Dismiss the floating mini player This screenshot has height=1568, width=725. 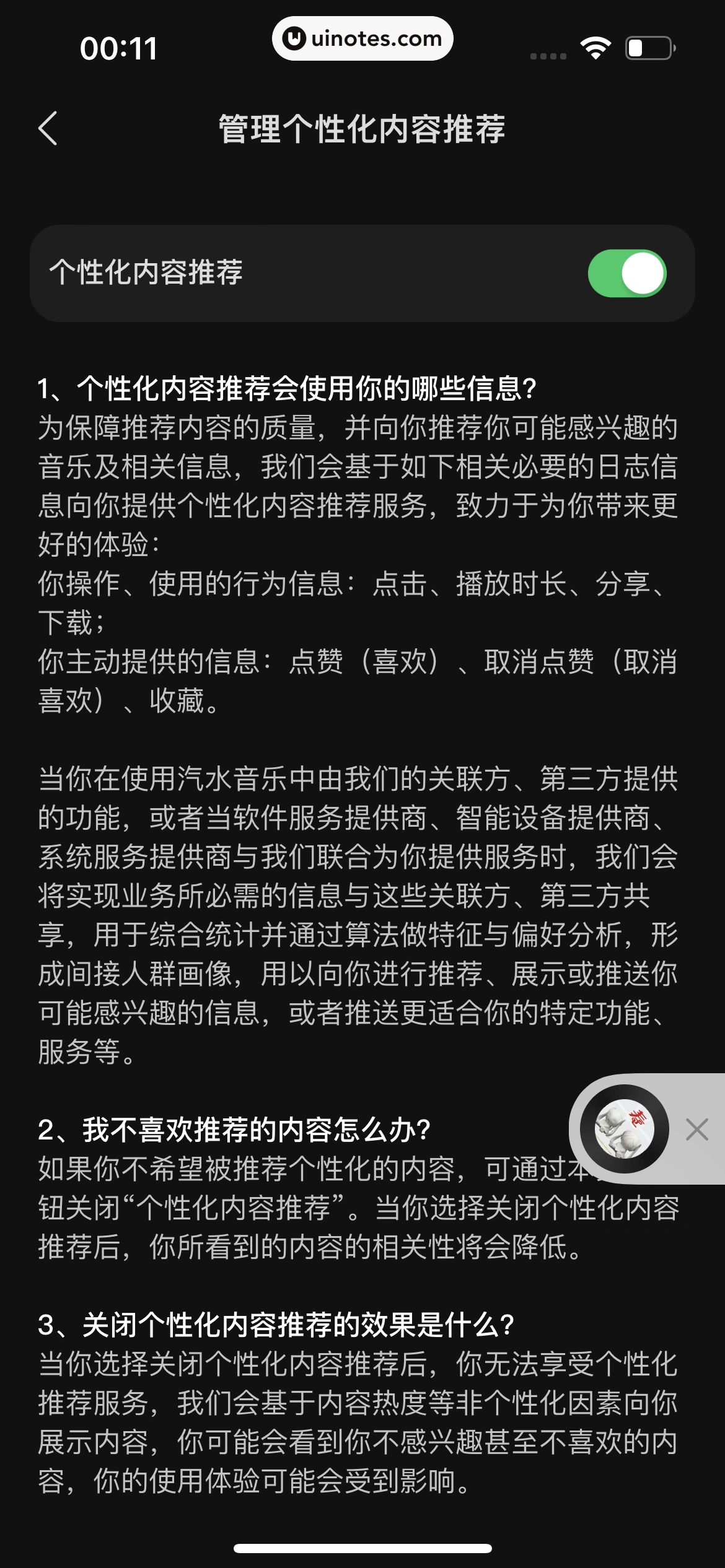[x=697, y=1130]
